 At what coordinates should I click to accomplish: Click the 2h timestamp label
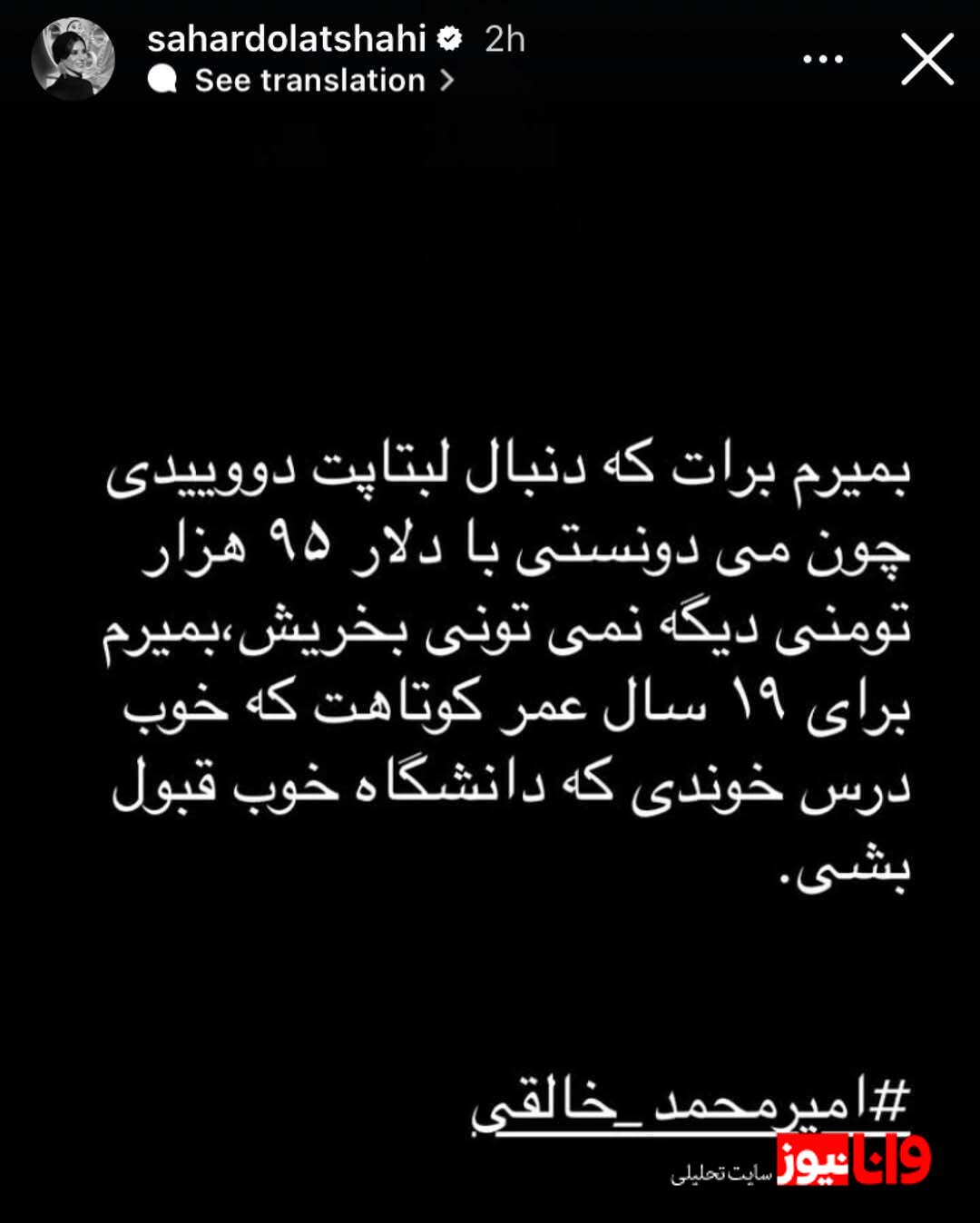(x=505, y=38)
